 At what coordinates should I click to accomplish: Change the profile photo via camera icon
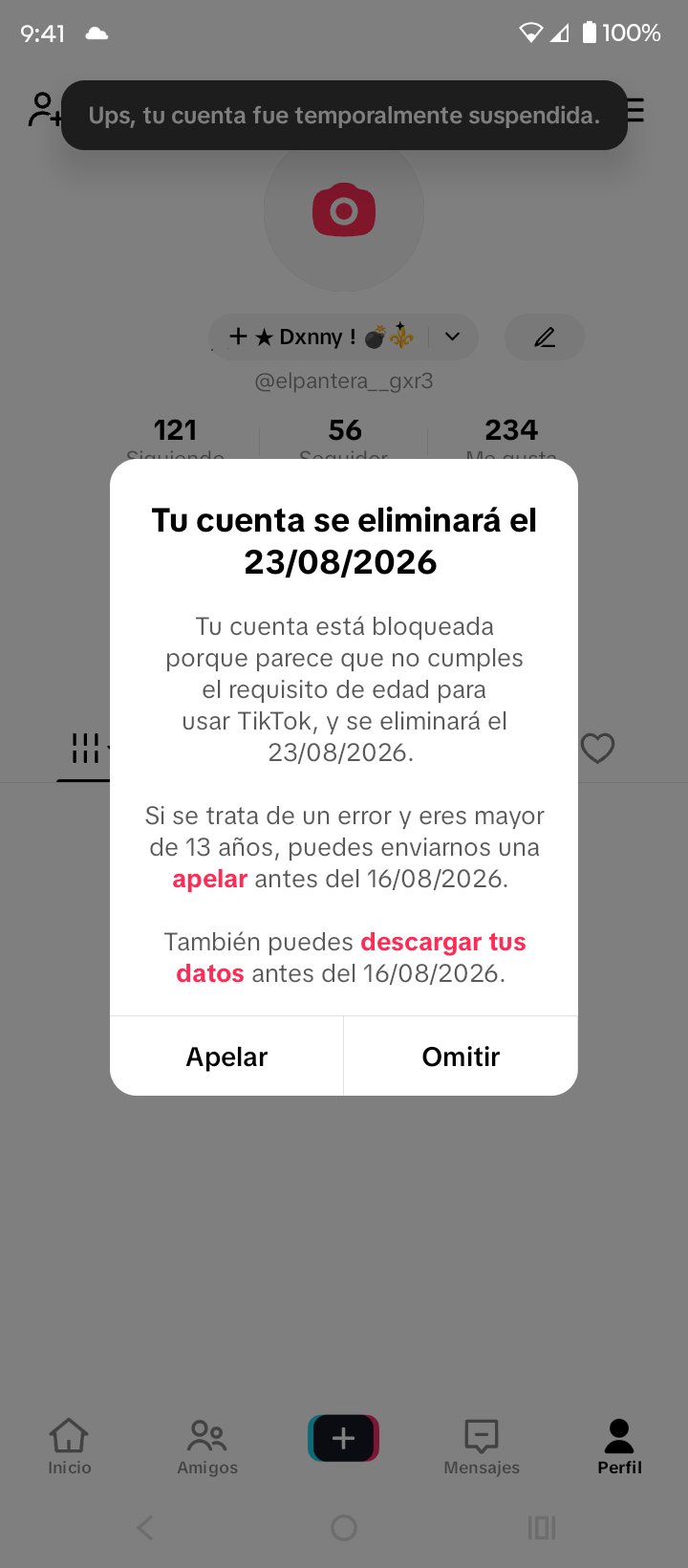click(344, 210)
